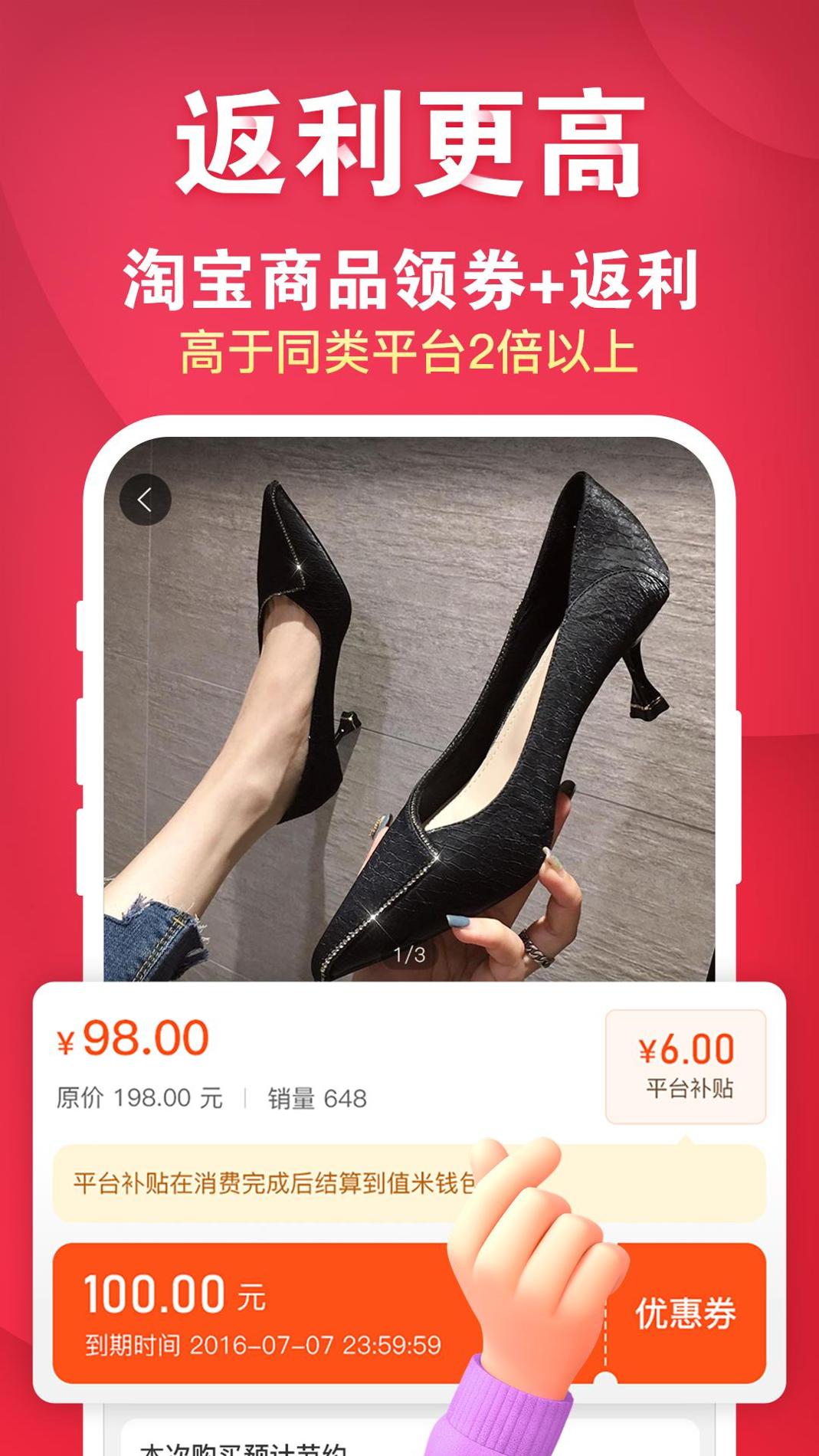
Task: Click the 高于同类平台2倍以上 yellow banner
Action: 409,353
